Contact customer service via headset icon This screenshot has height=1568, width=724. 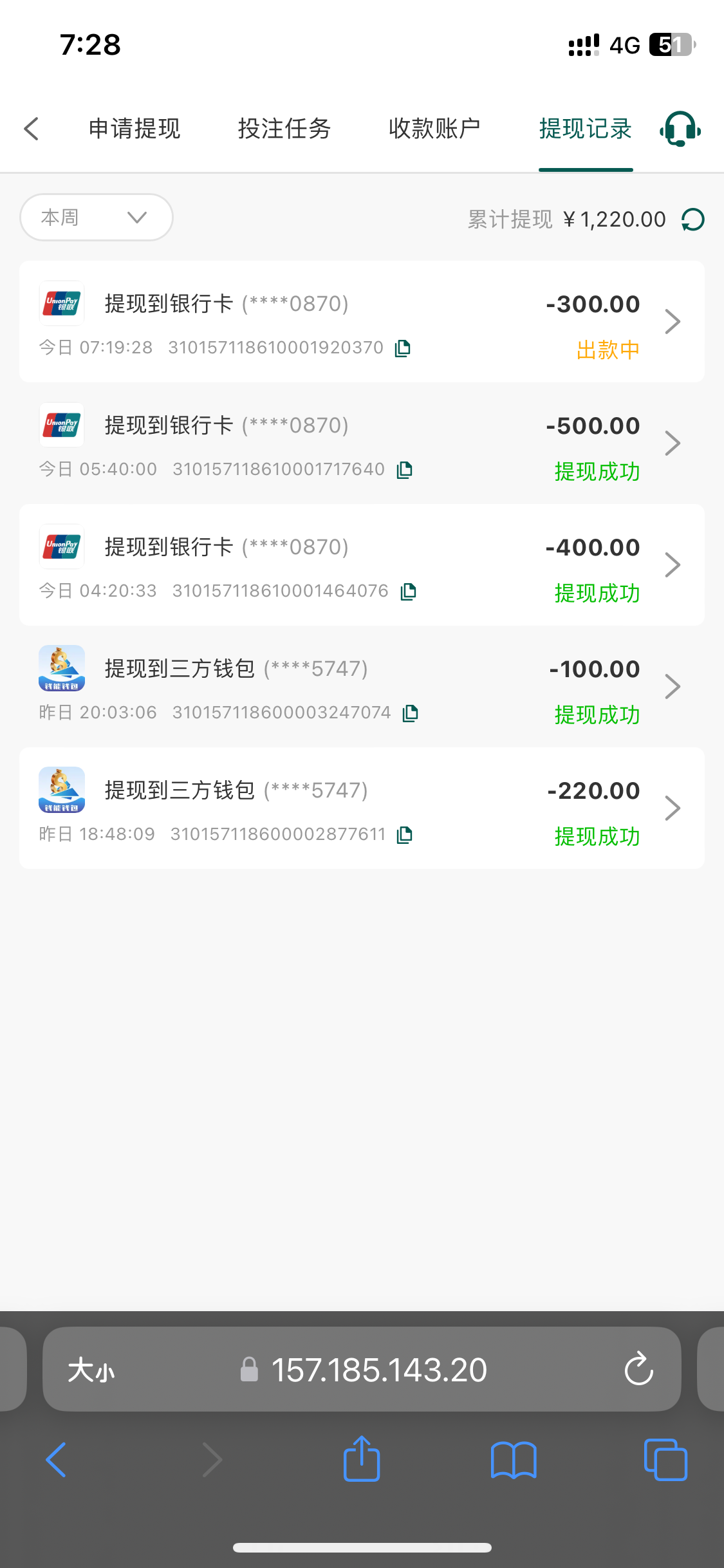[680, 129]
